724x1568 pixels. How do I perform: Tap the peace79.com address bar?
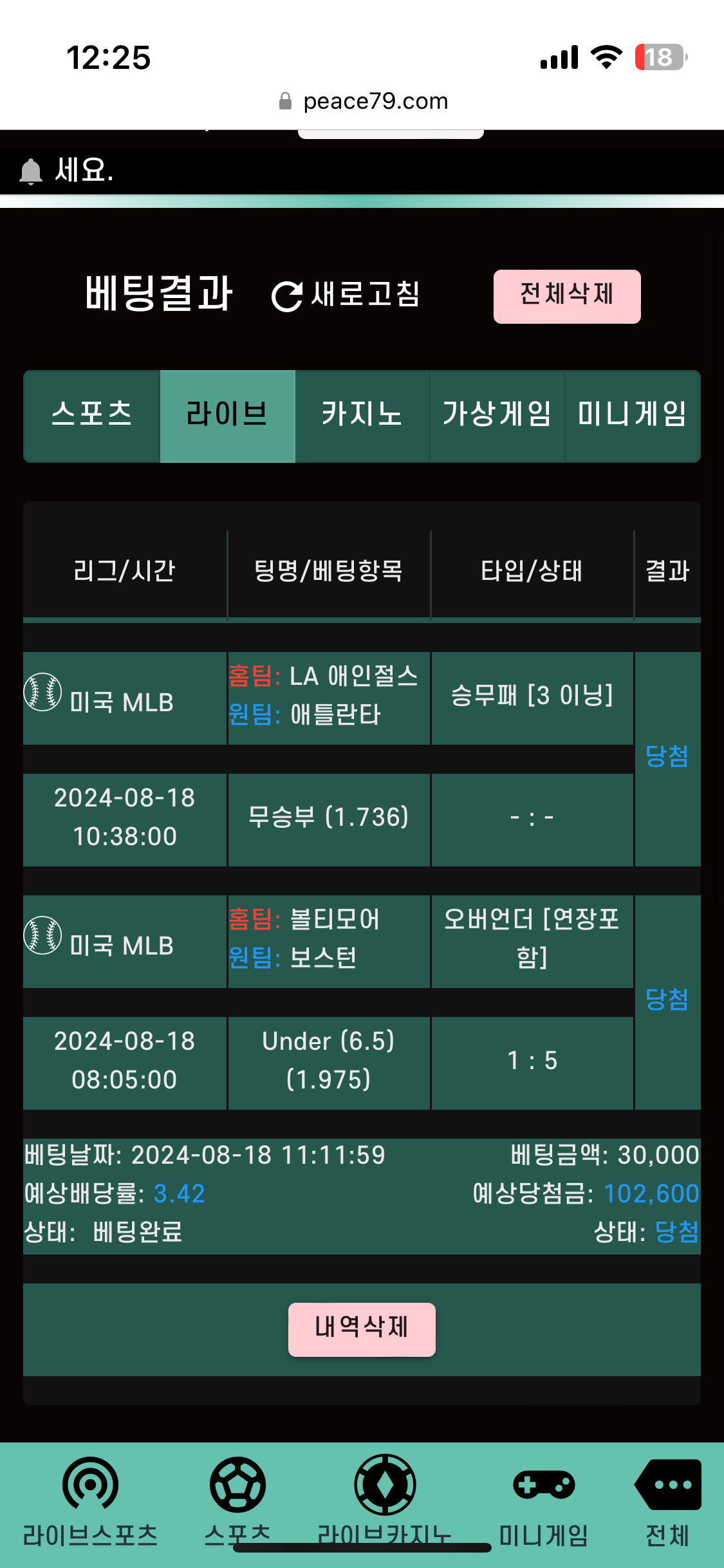point(362,101)
